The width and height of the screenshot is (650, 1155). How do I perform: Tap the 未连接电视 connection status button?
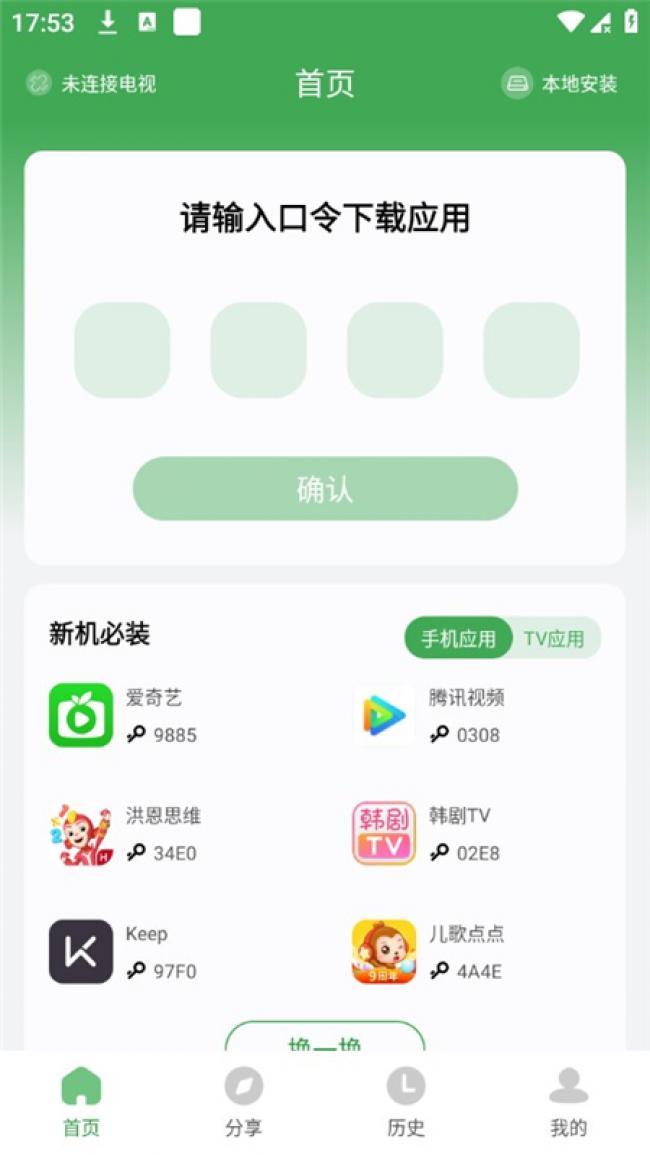coord(91,84)
